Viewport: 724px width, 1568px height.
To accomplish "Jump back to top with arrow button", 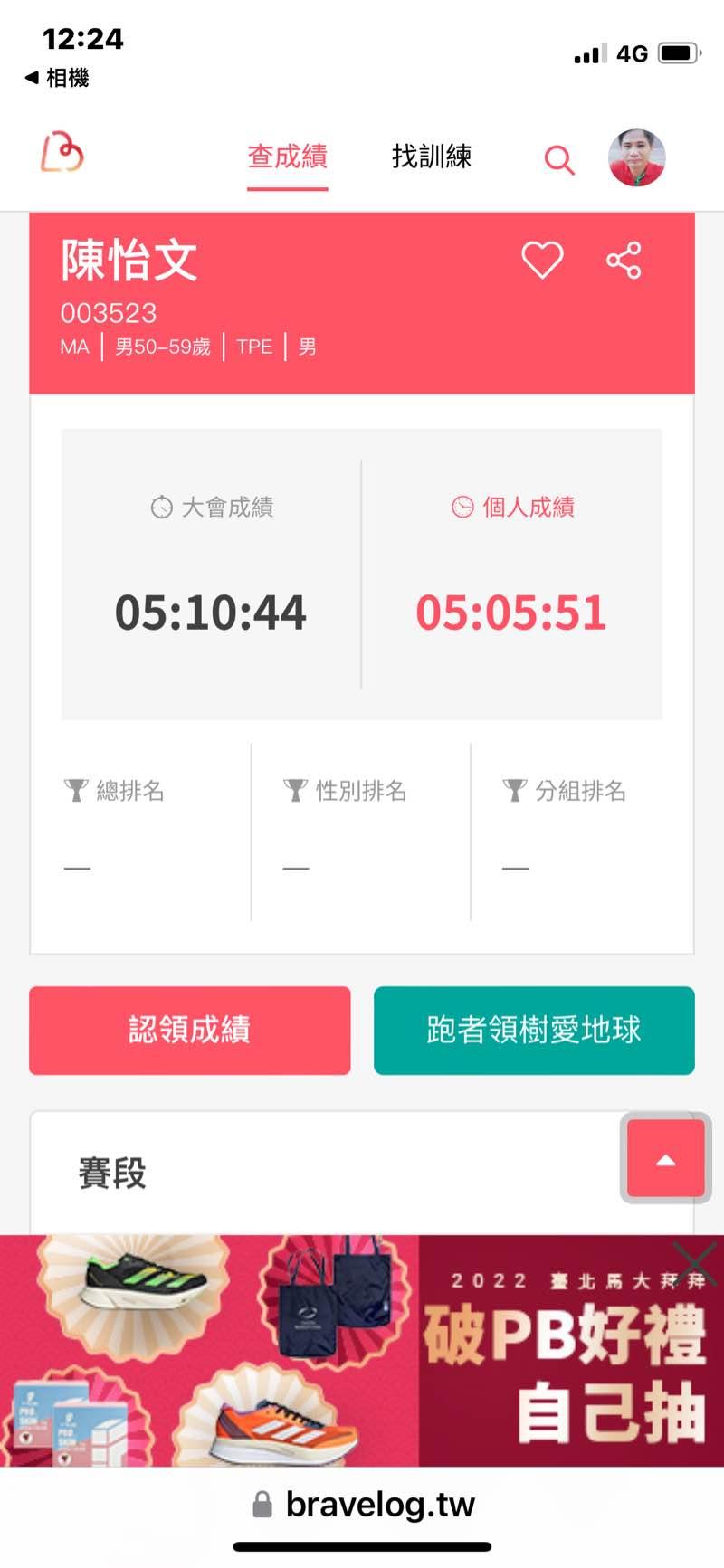I will coord(665,1159).
